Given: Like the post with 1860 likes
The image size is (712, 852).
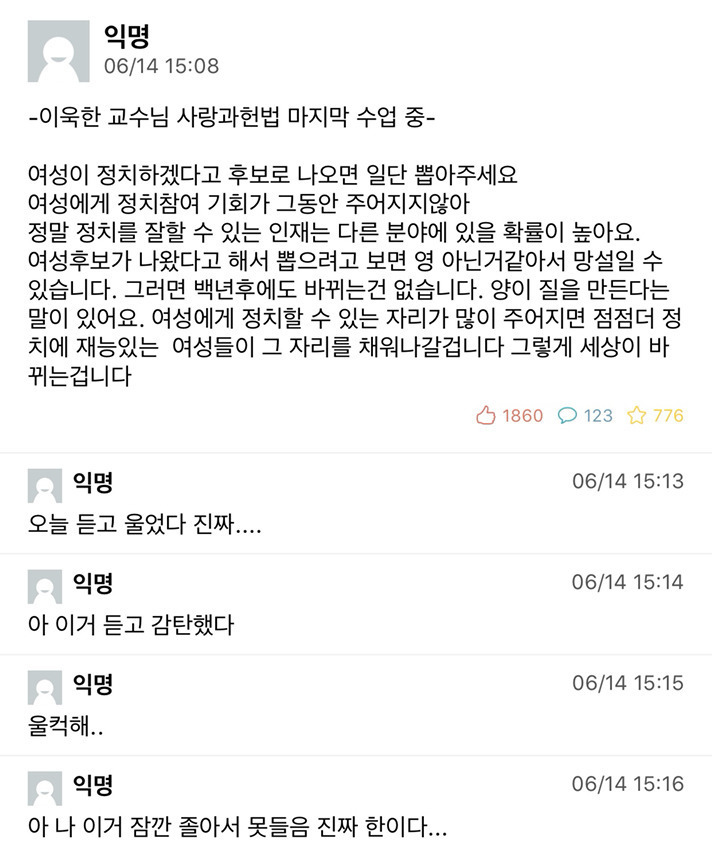Looking at the screenshot, I should point(486,415).
